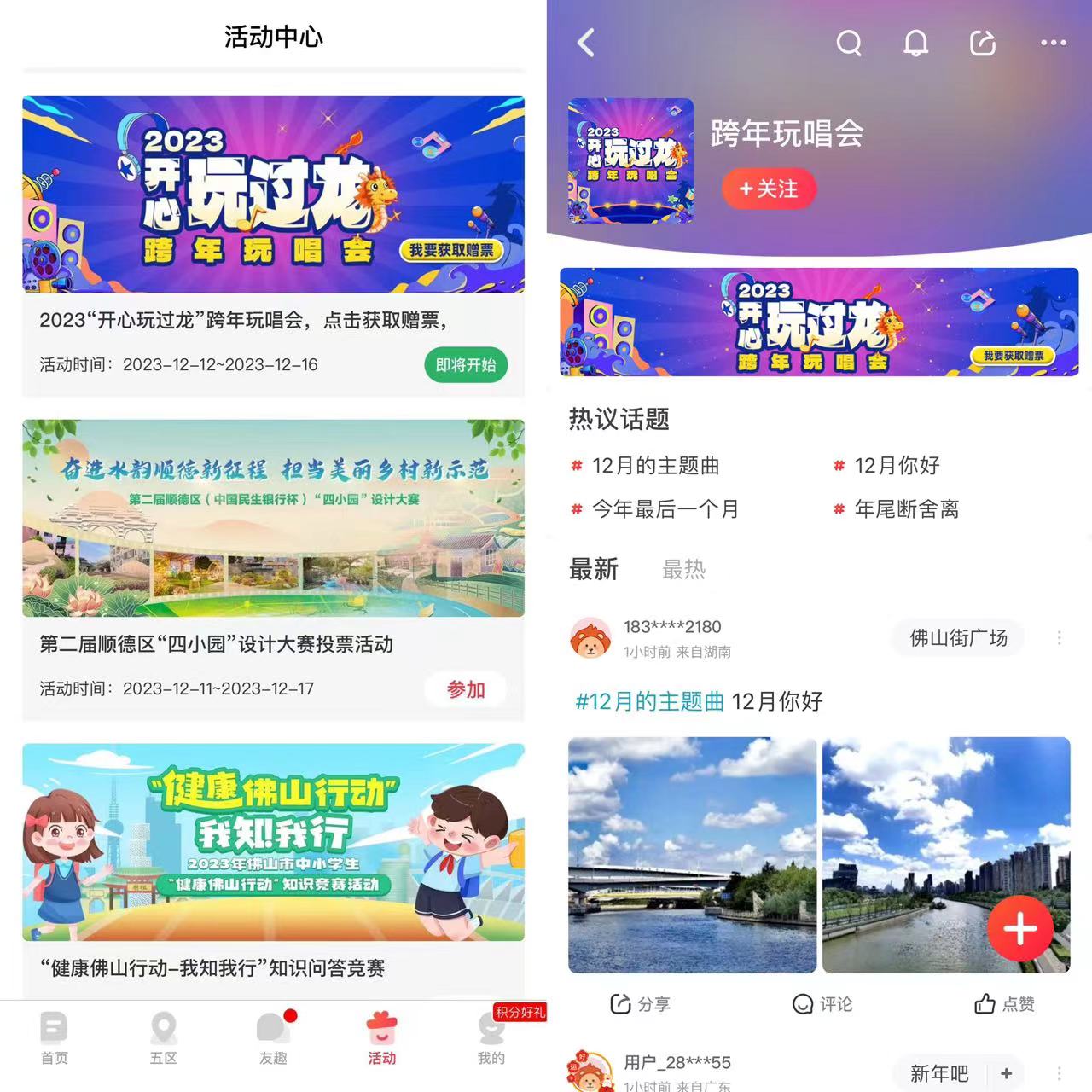1092x1092 pixels.
Task: Tap the 即将开始 button
Action: (x=465, y=365)
